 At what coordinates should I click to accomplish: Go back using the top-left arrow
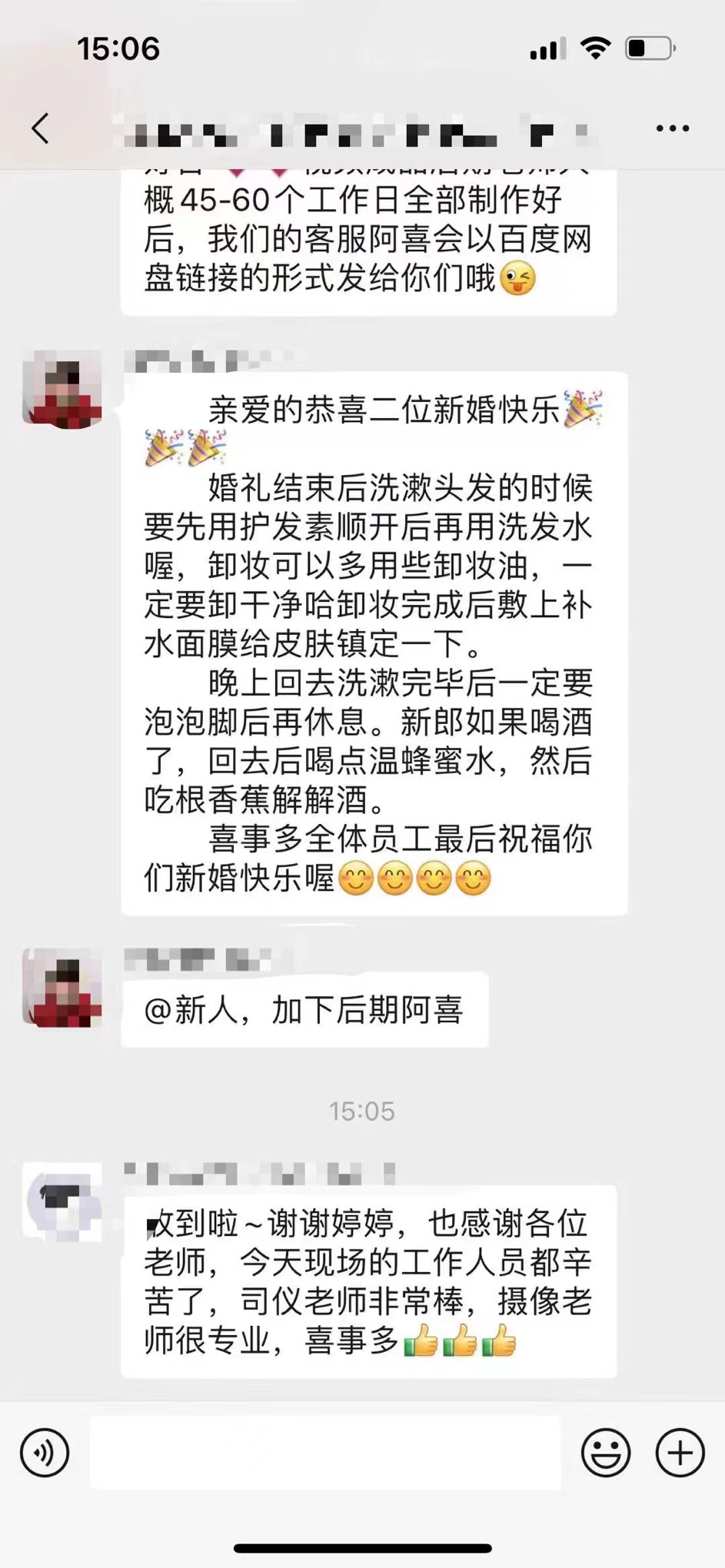coord(41,128)
